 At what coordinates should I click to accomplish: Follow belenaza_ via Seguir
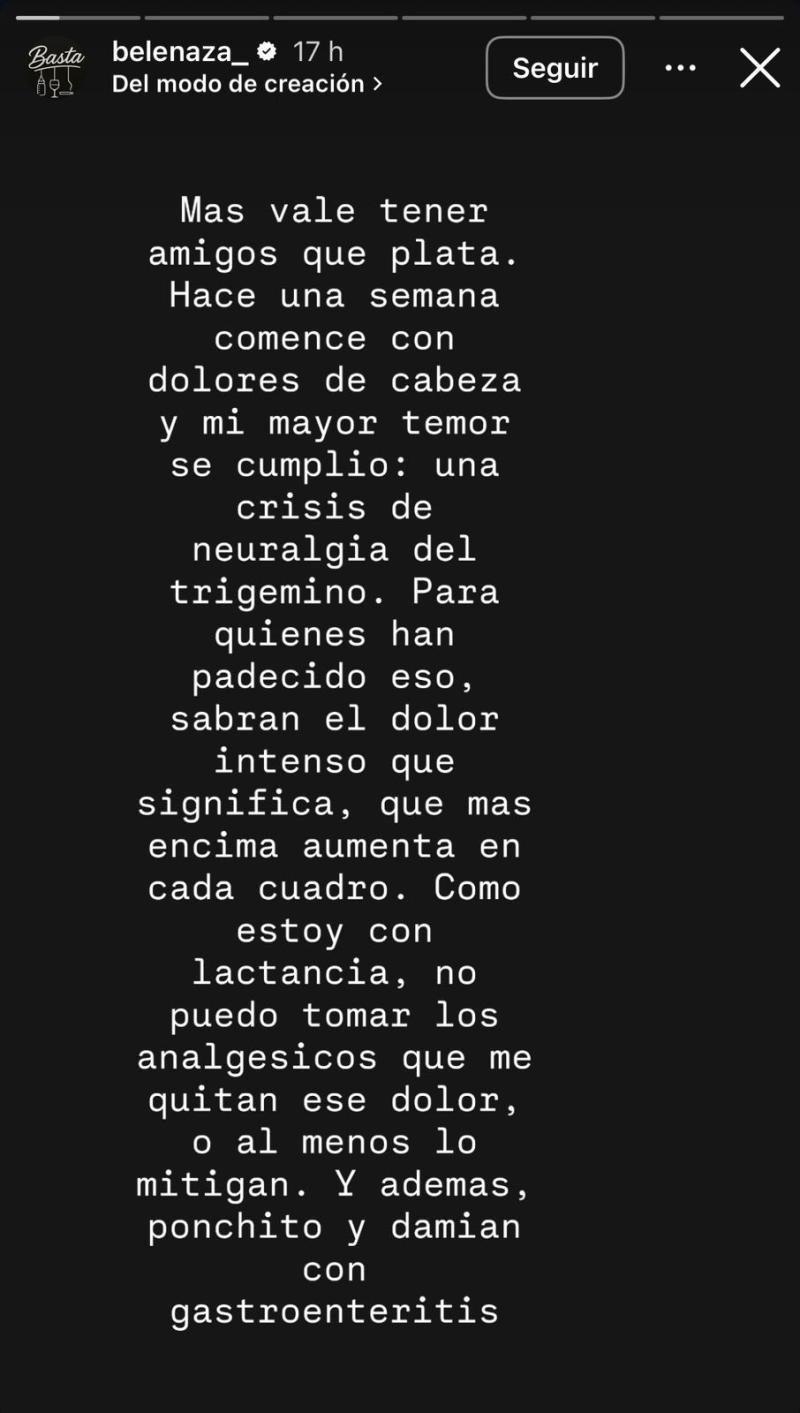click(555, 67)
